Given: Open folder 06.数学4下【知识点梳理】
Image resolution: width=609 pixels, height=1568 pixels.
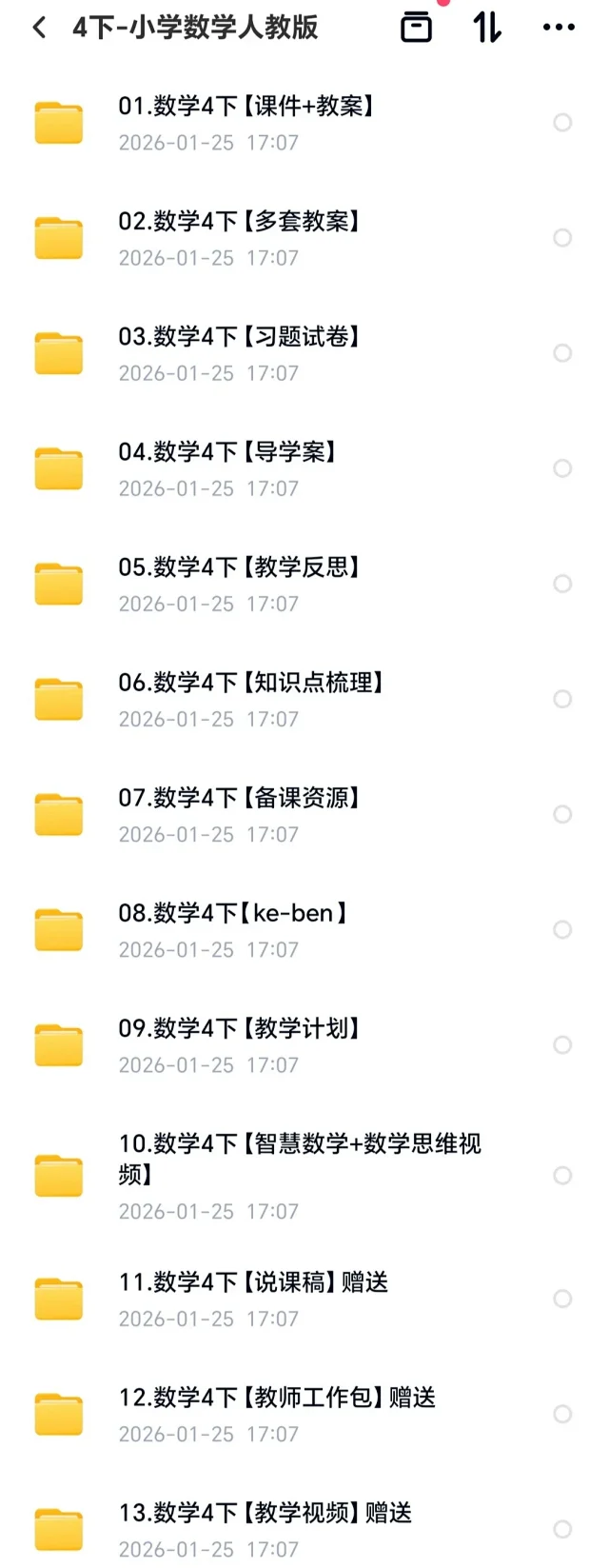Looking at the screenshot, I should pyautogui.click(x=249, y=683).
